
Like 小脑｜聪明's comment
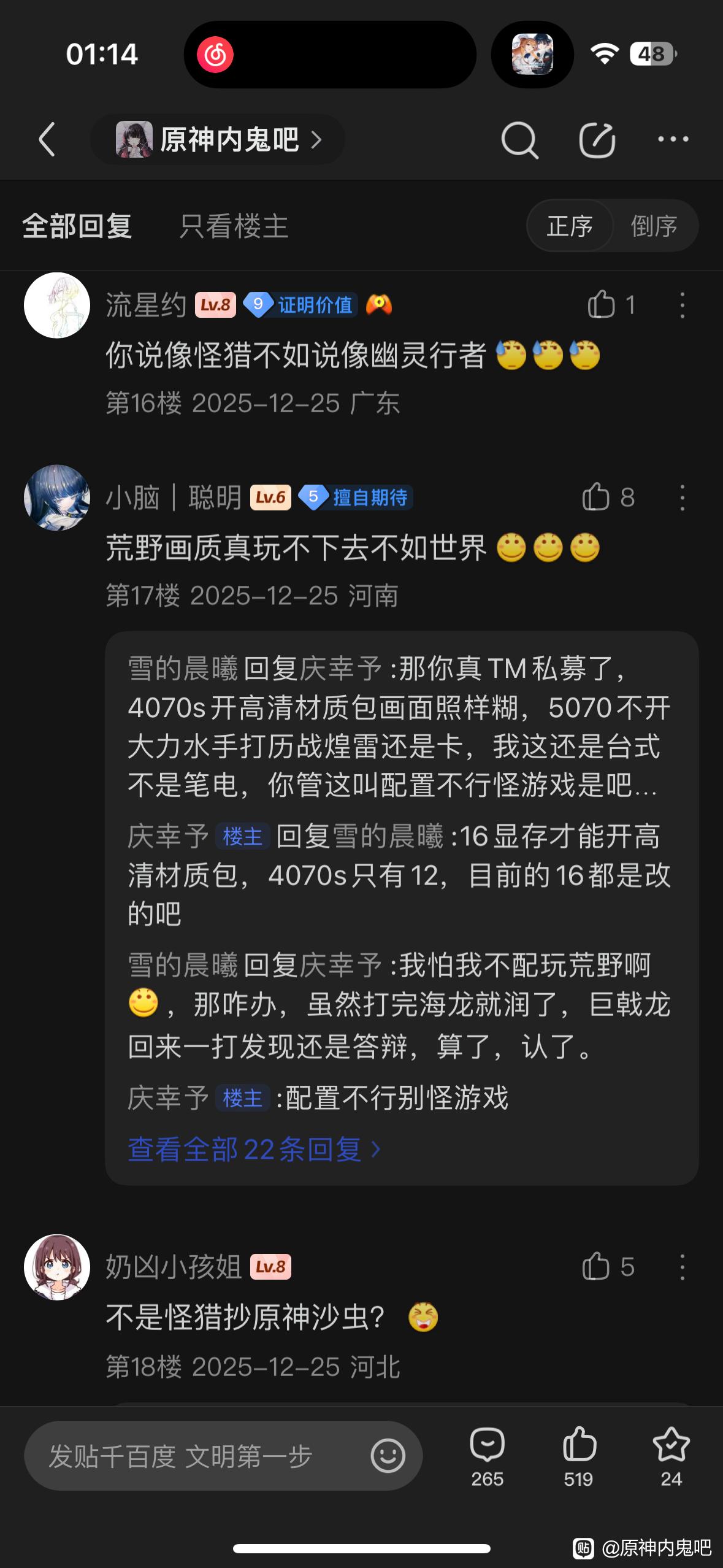pyautogui.click(x=608, y=498)
